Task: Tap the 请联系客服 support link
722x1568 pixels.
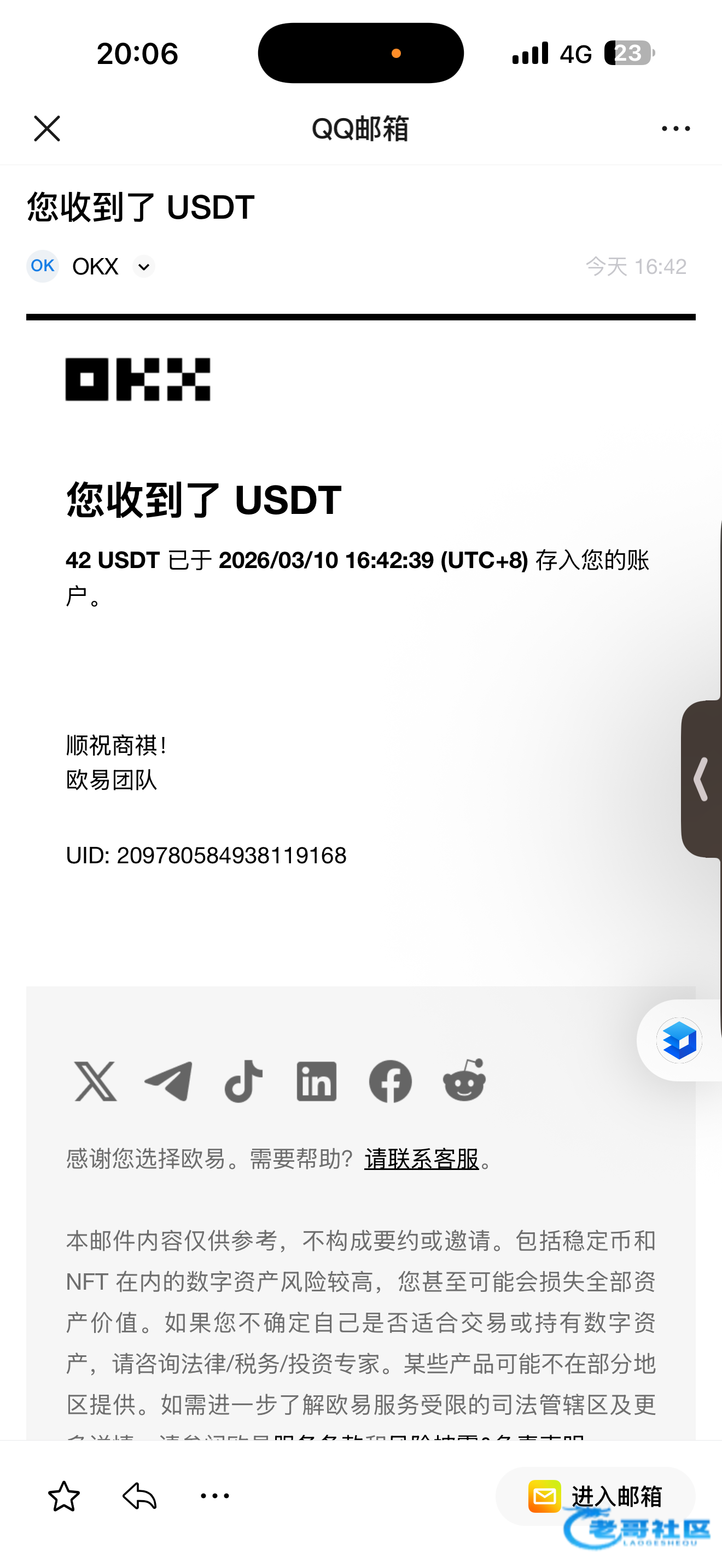Action: point(421,1159)
